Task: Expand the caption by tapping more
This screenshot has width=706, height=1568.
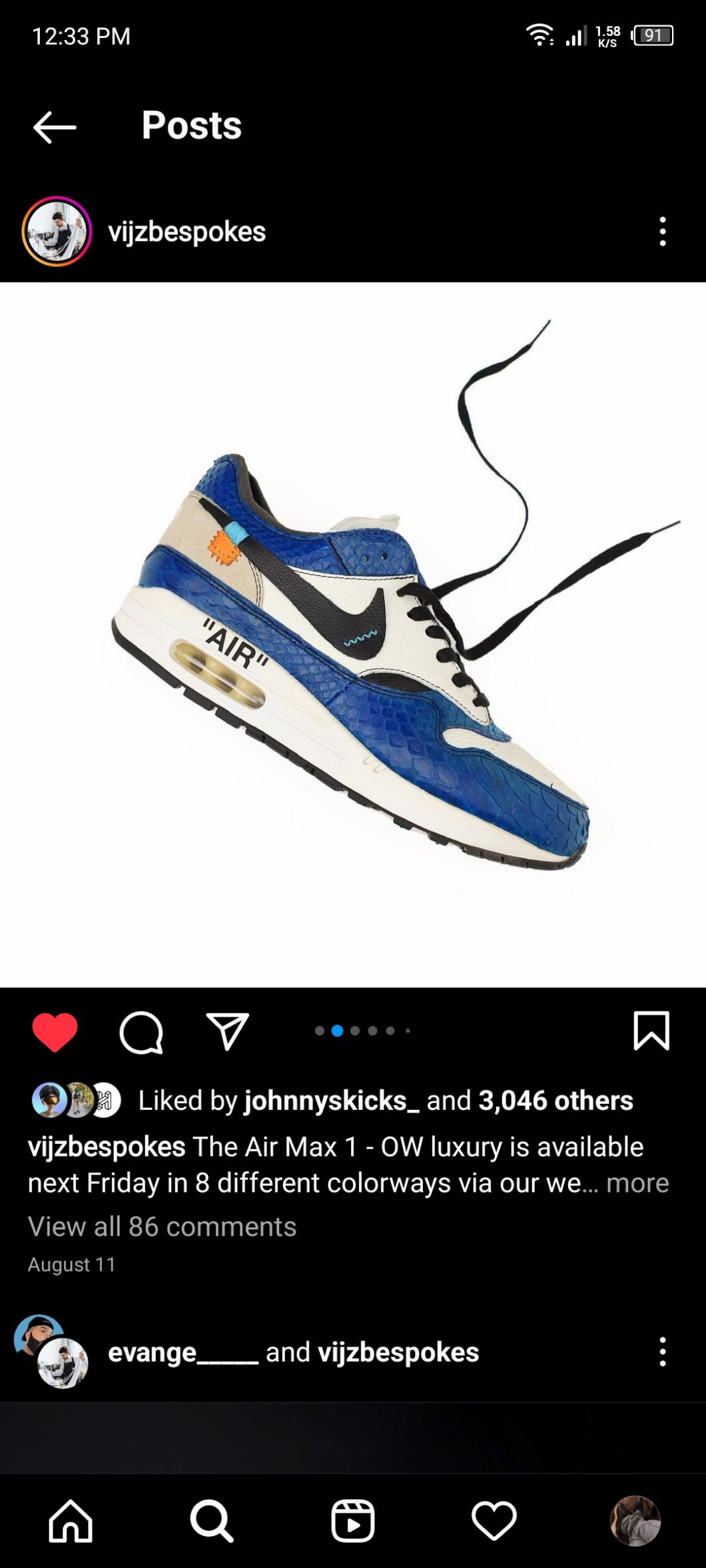Action: pos(637,1183)
